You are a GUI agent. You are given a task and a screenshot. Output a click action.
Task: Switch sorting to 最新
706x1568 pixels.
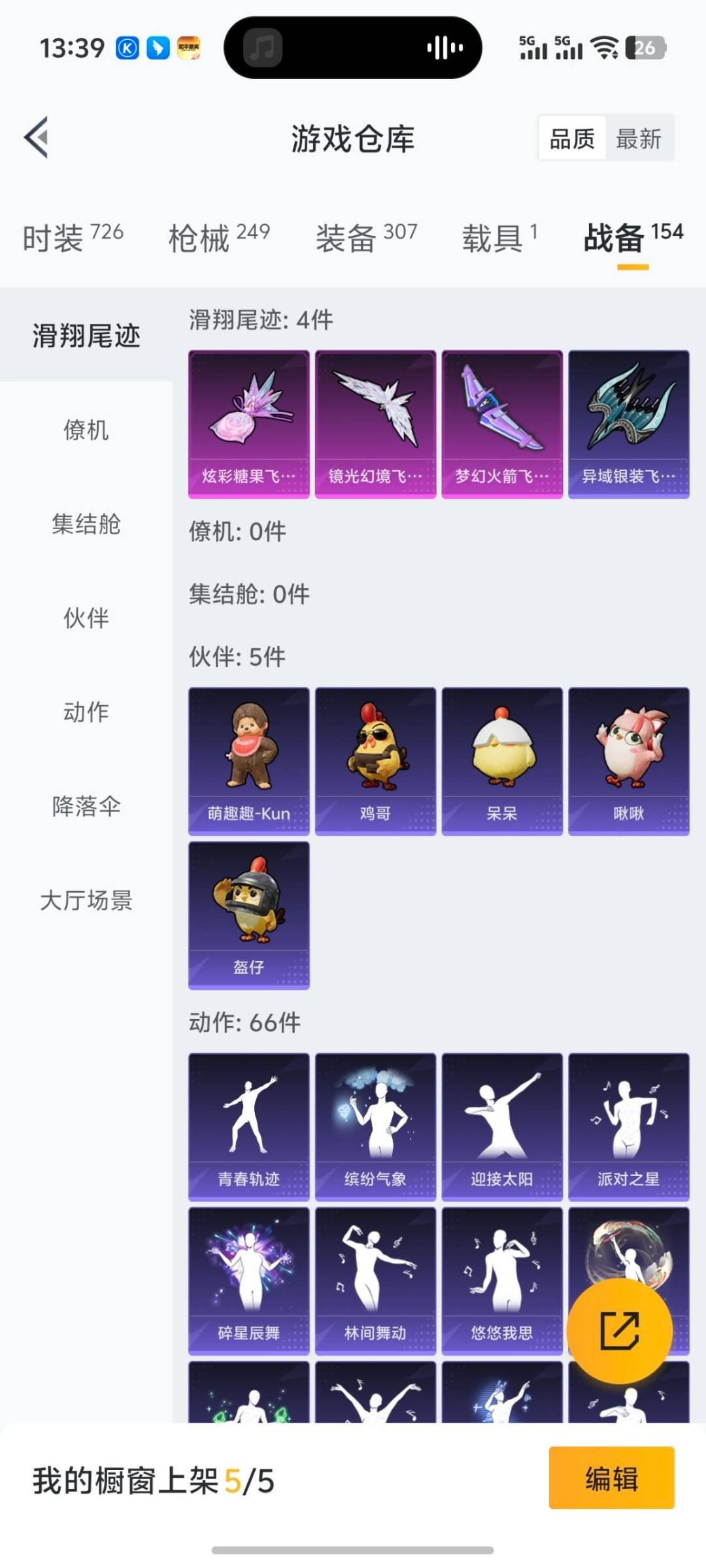click(x=639, y=139)
